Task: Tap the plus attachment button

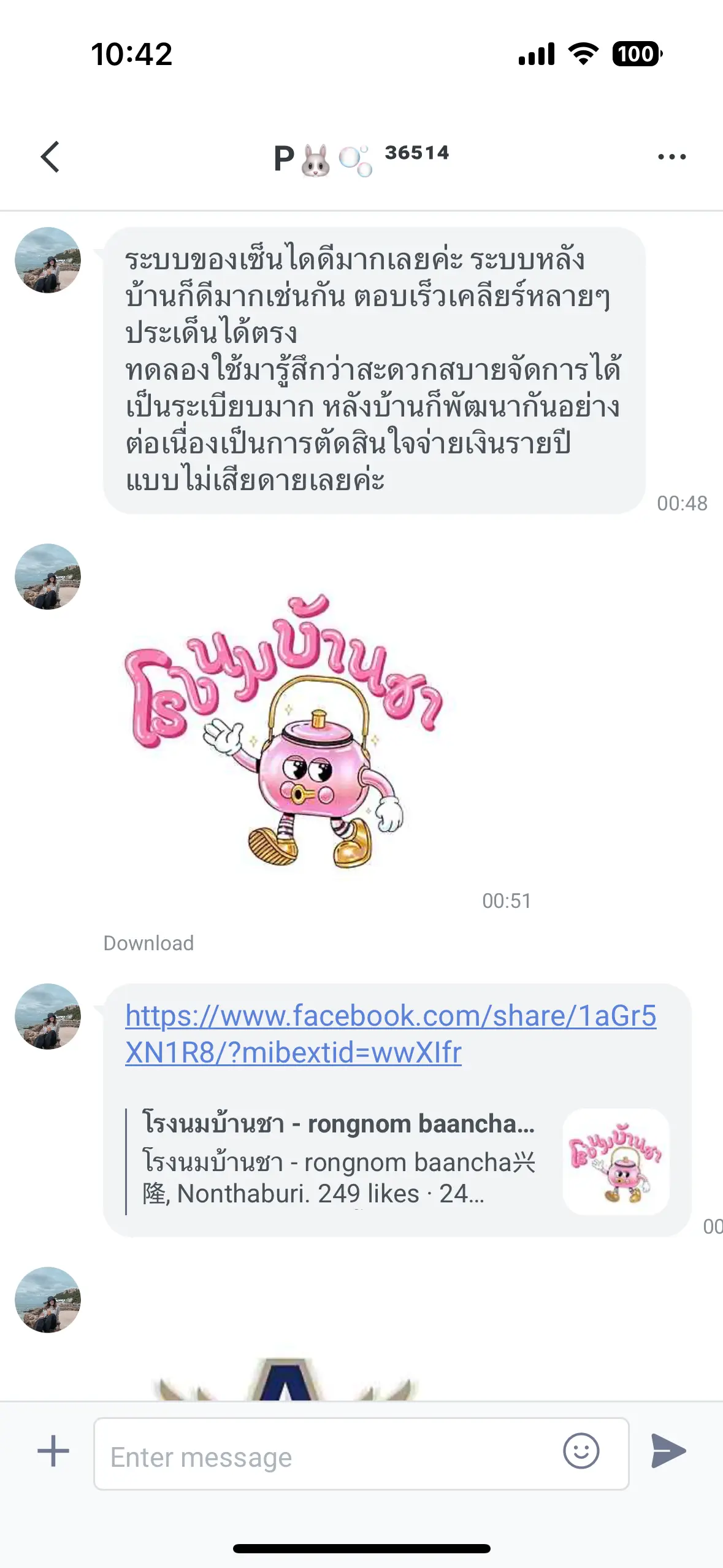Action: pos(53,1451)
